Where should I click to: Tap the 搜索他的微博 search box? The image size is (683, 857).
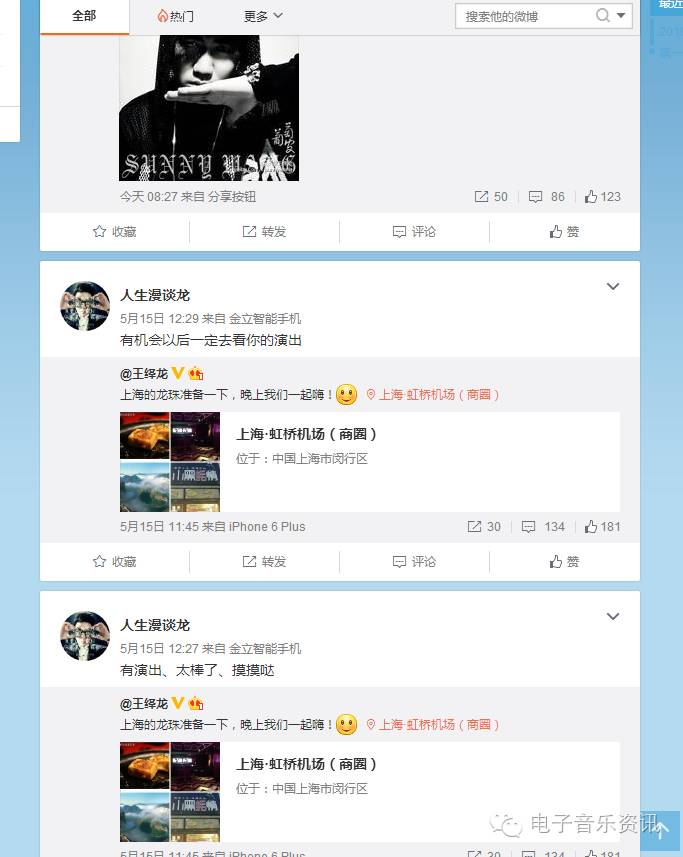[525, 16]
